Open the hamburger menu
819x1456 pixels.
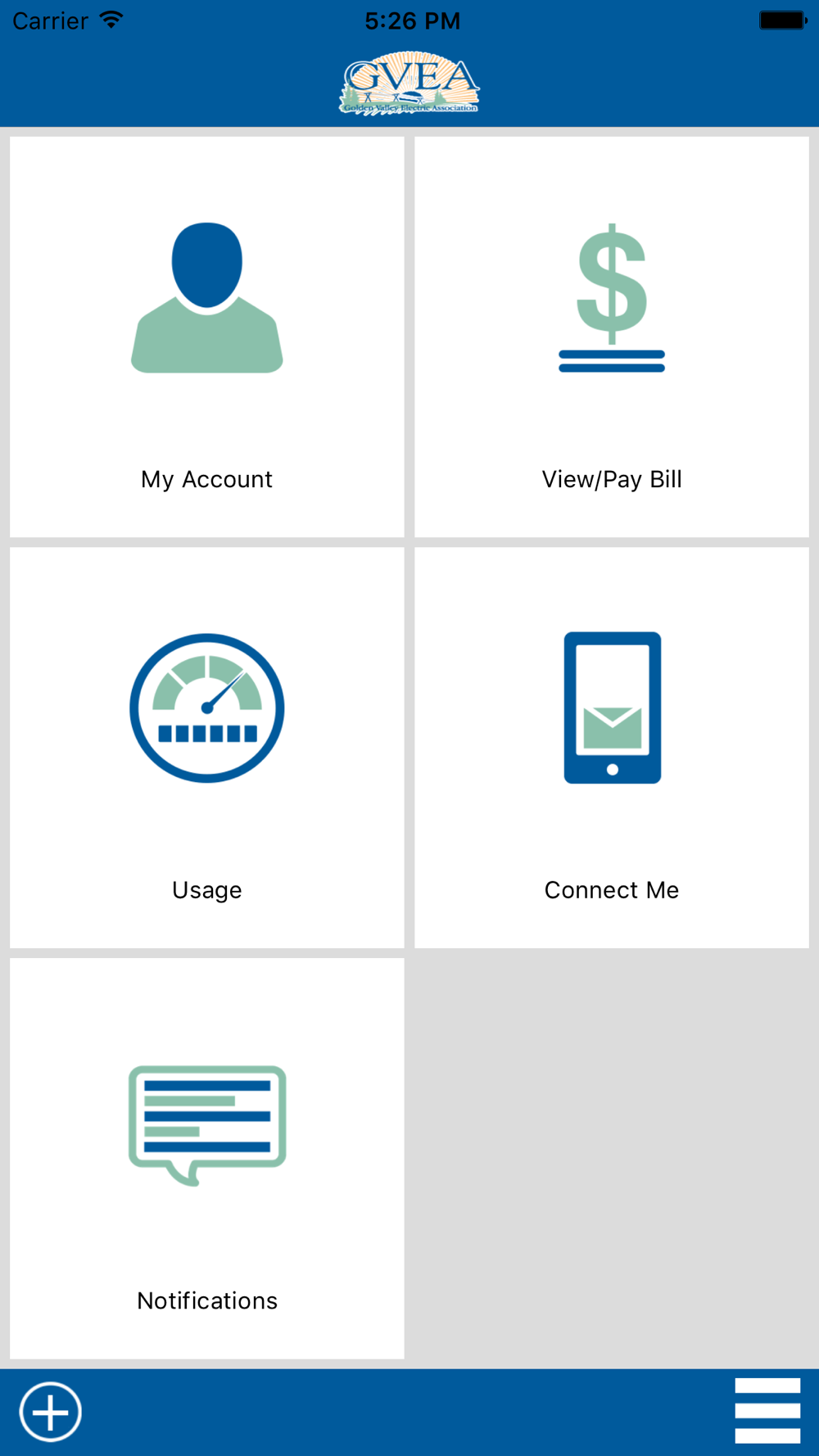[767, 1411]
